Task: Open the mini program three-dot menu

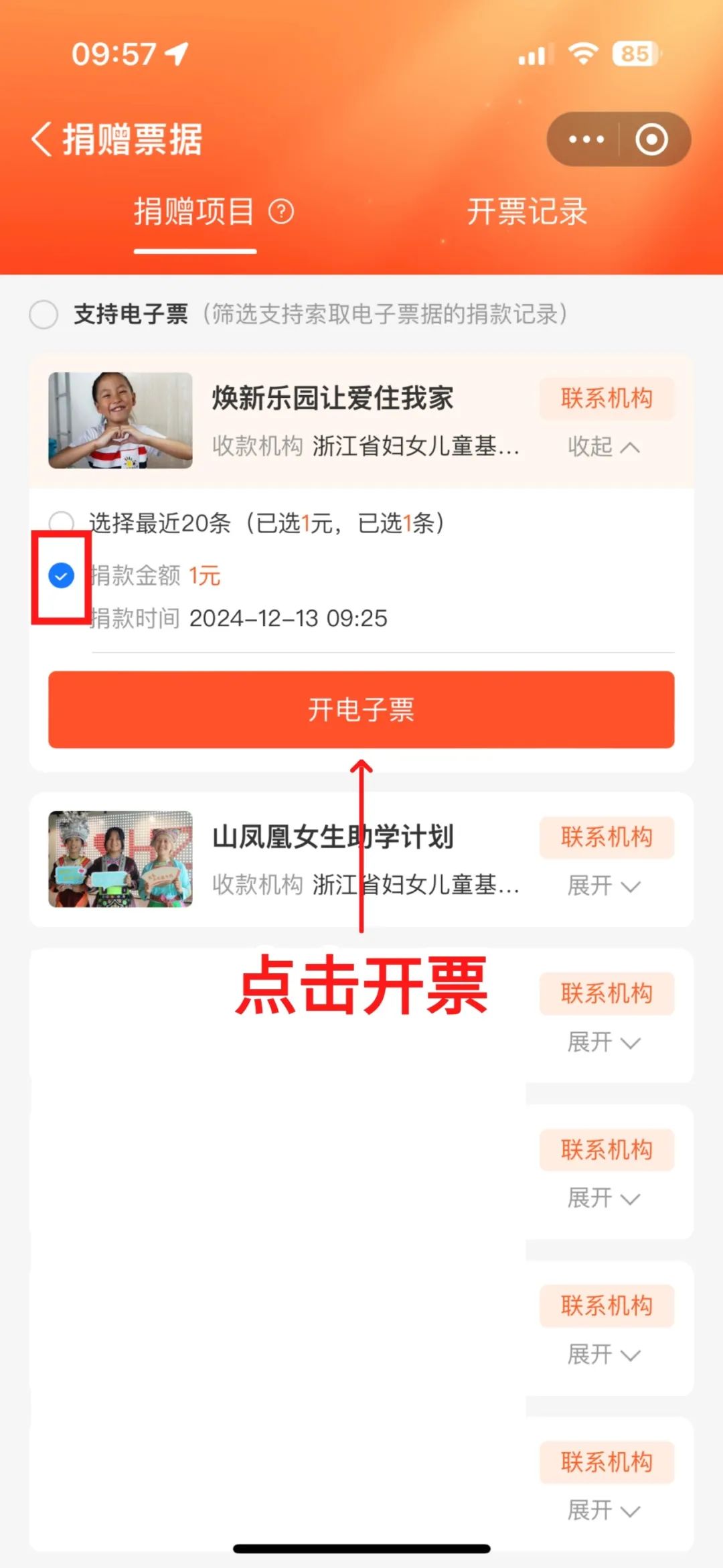Action: click(586, 139)
